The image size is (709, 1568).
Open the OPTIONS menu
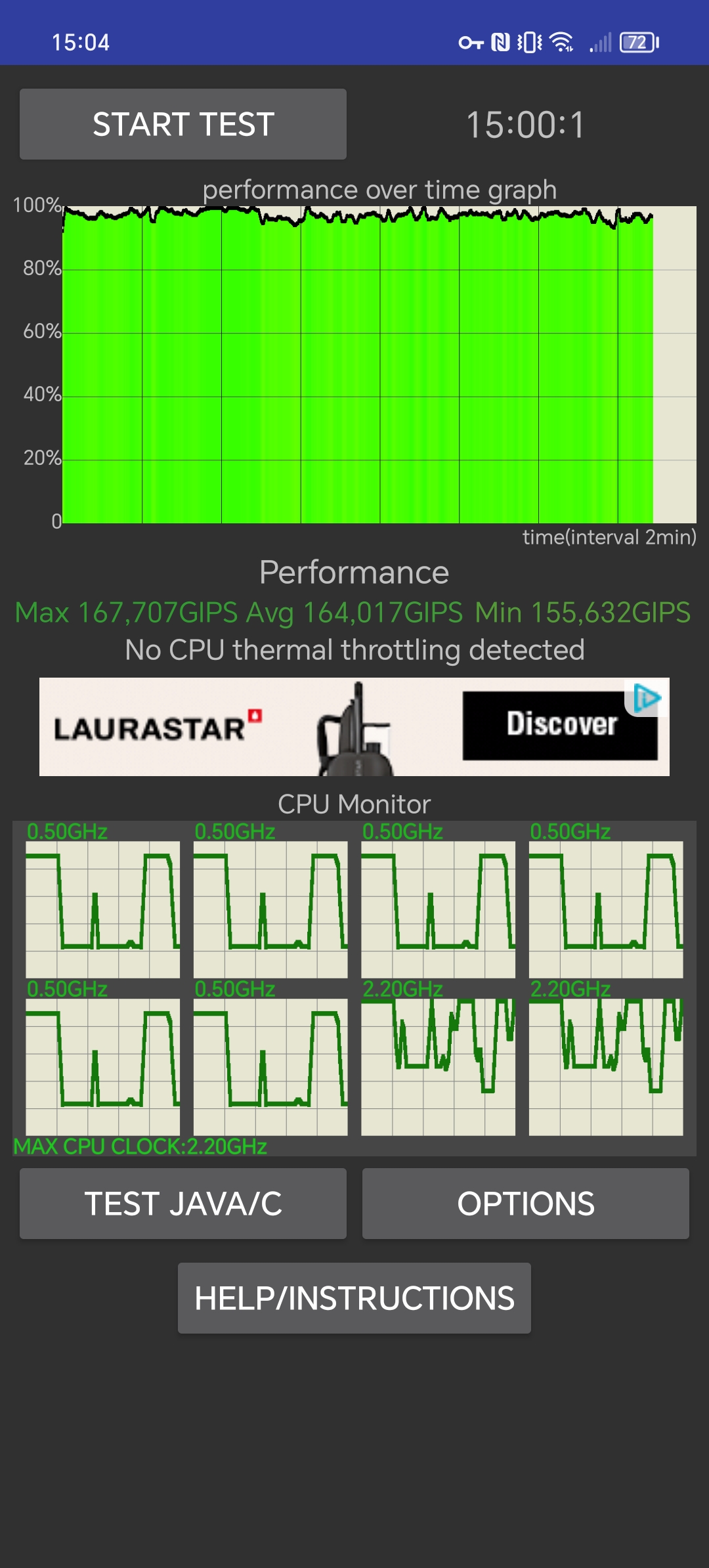coord(526,1204)
